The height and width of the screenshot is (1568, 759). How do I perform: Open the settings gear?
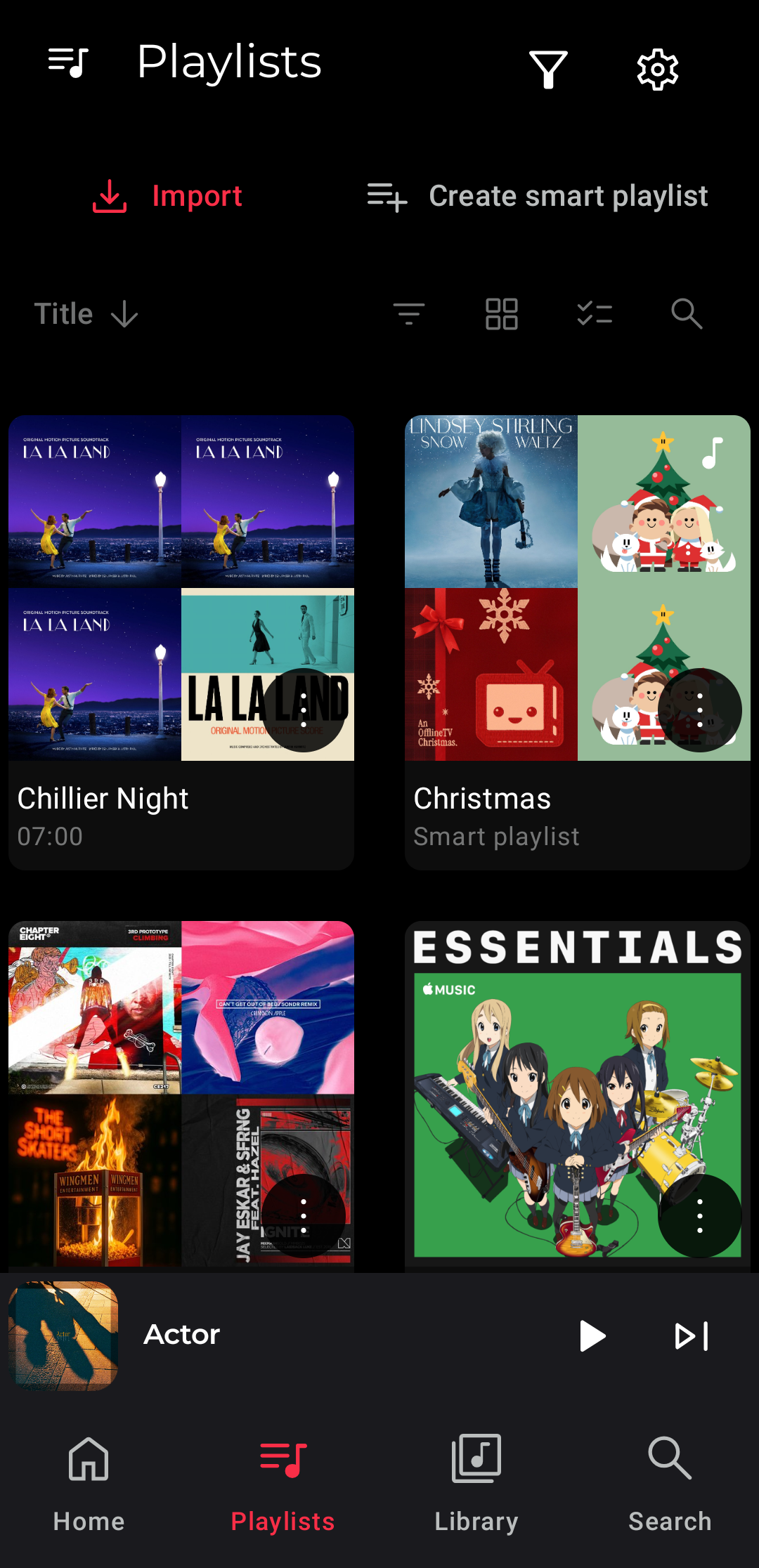(657, 69)
